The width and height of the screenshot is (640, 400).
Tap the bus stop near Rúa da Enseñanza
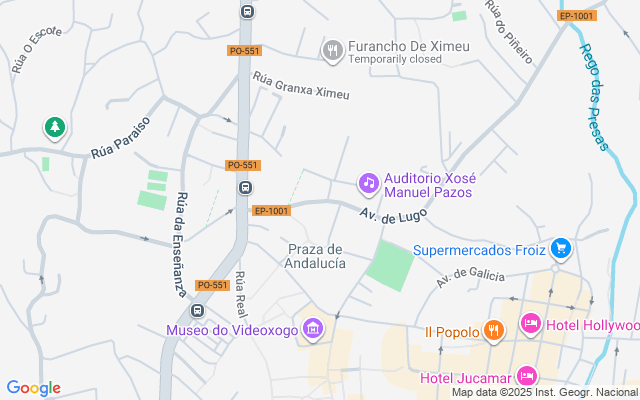click(197, 310)
